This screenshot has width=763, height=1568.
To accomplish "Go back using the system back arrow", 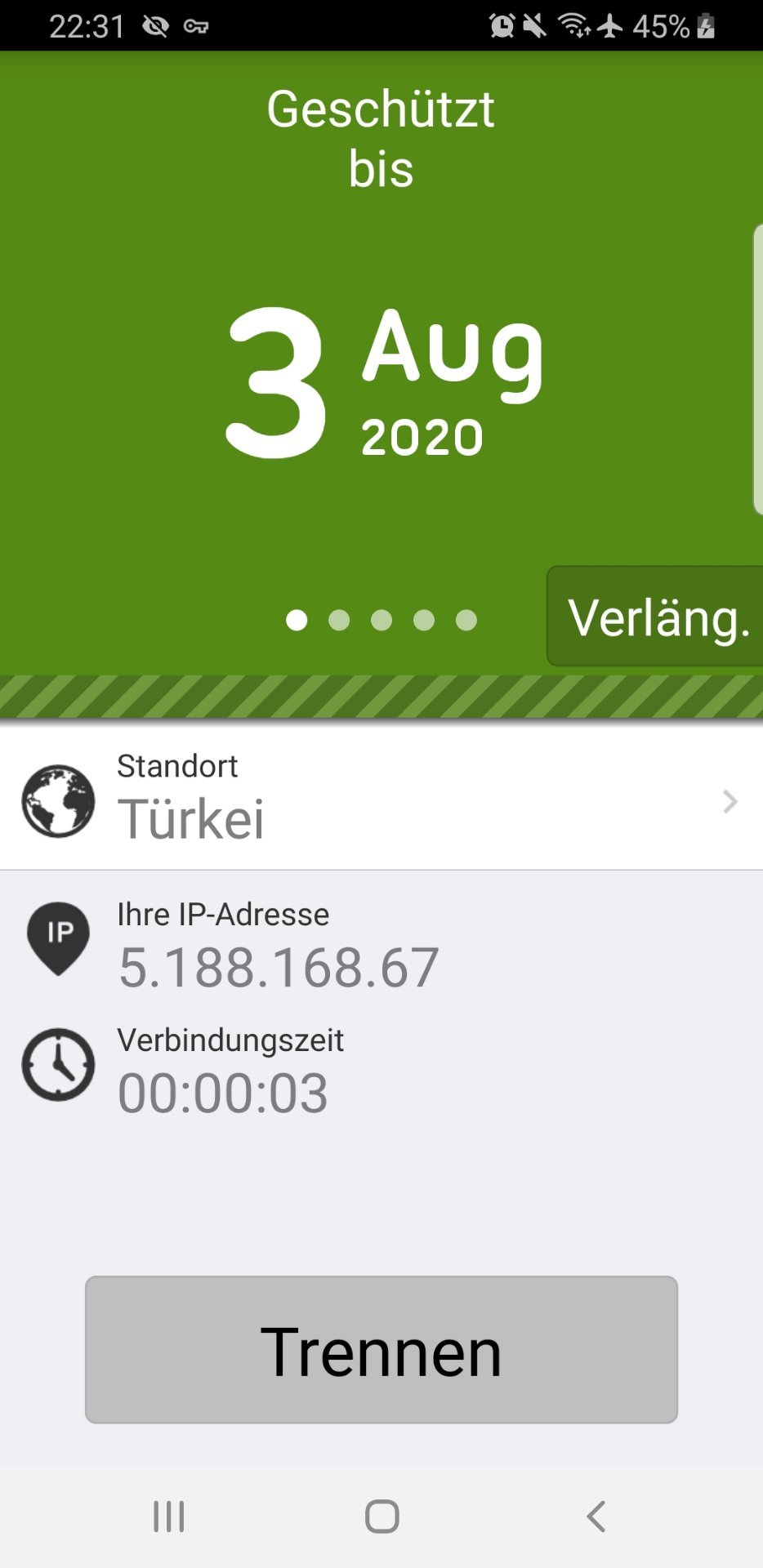I will pos(596,1517).
